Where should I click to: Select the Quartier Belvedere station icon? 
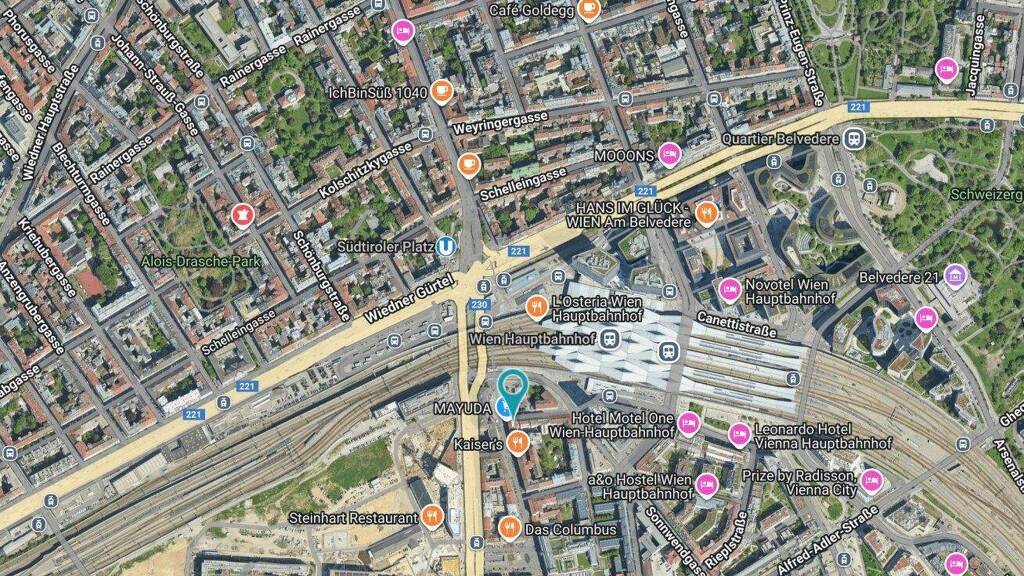click(x=853, y=138)
